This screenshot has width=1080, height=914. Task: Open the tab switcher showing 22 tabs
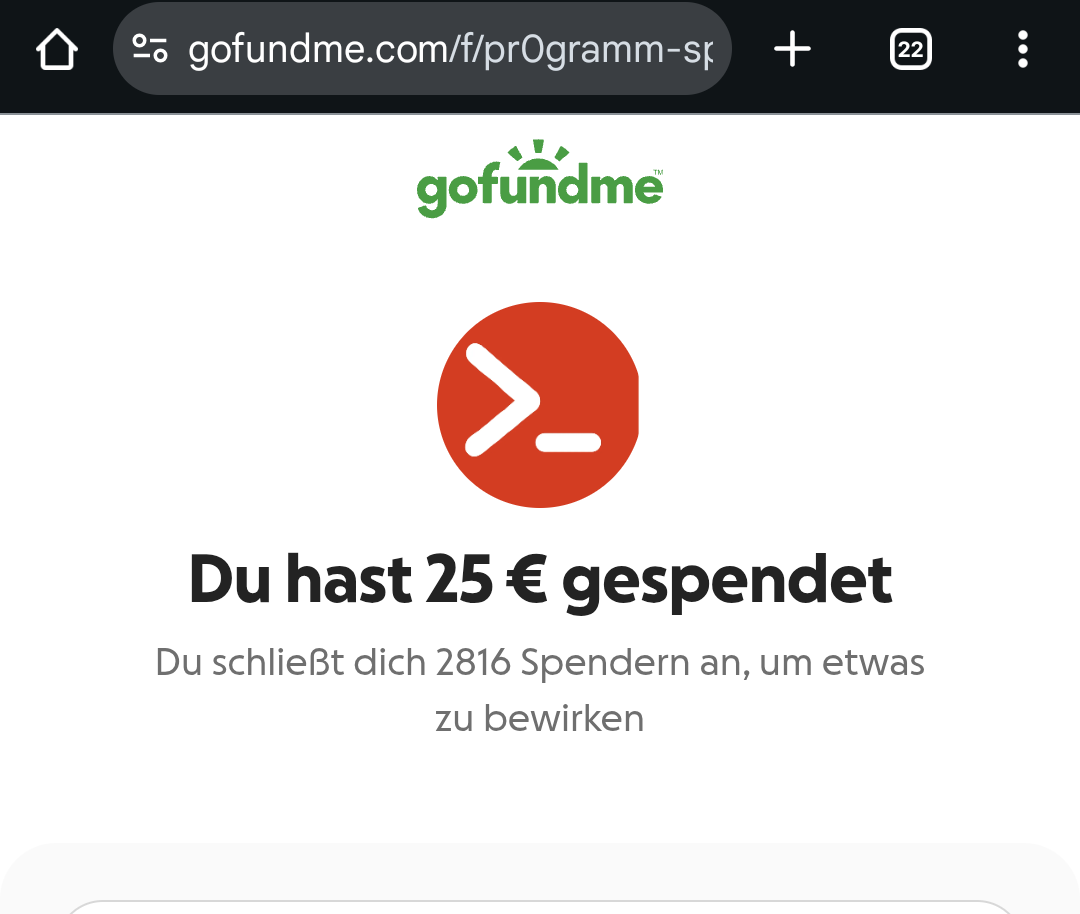[910, 49]
